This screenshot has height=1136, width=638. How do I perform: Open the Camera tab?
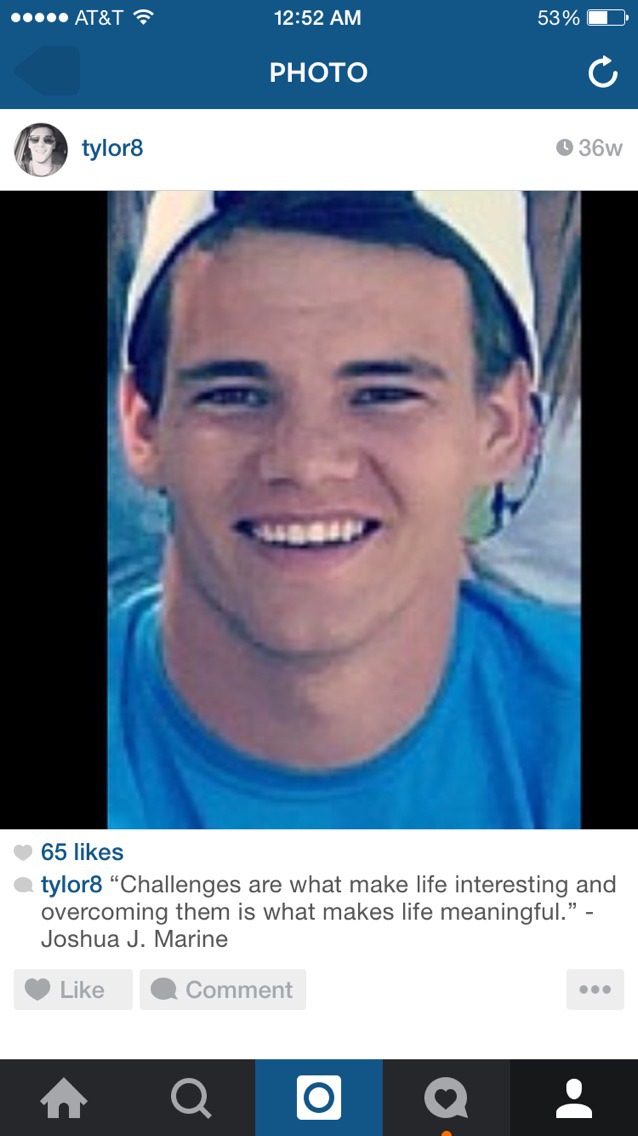319,1098
